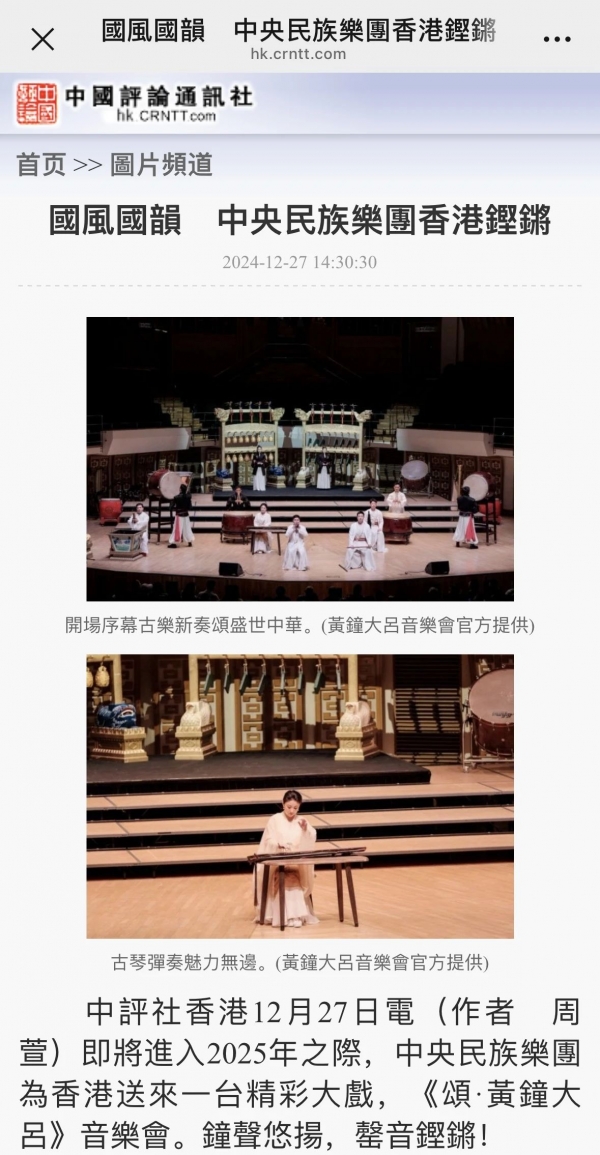Viewport: 600px width, 1155px height.
Task: View the guqin performer photo
Action: 300,796
